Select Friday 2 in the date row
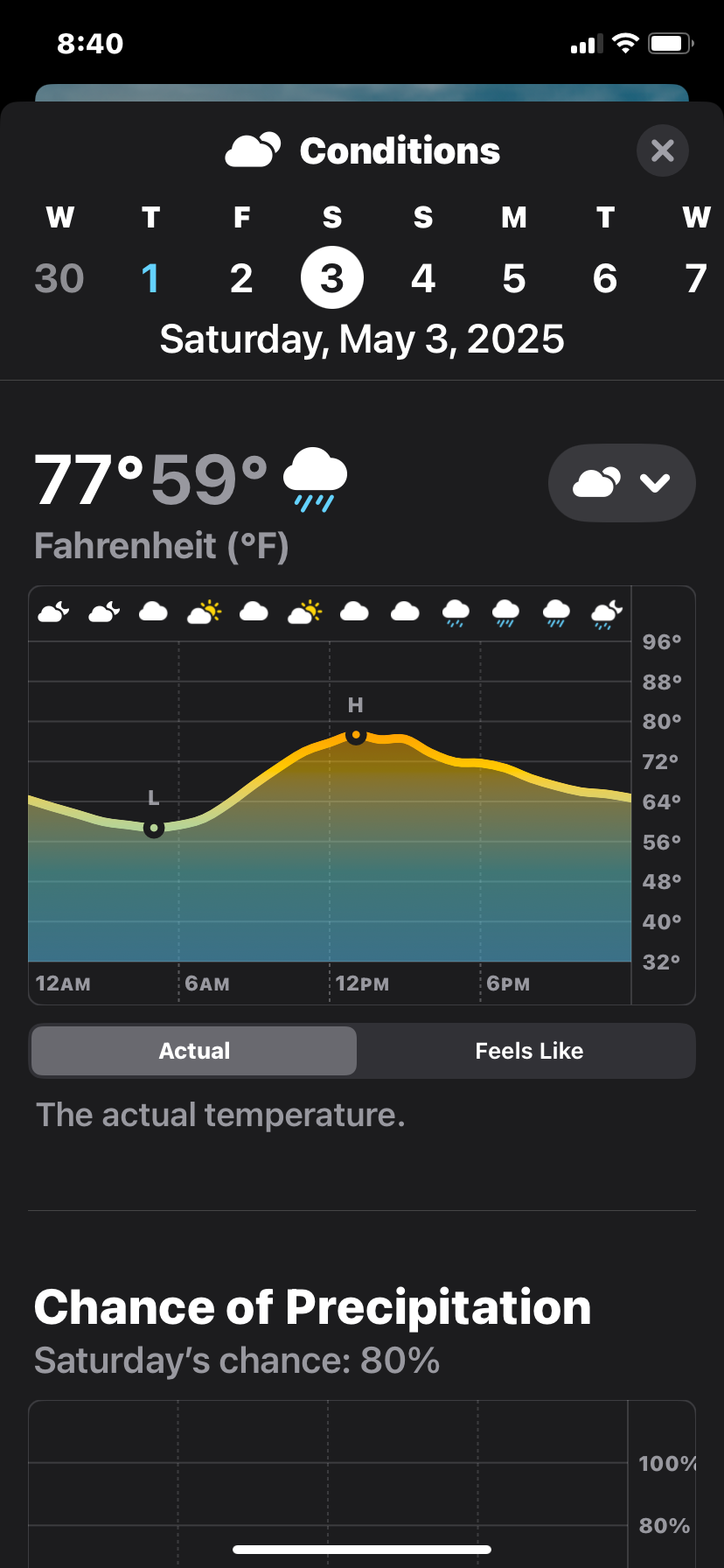 pos(241,278)
